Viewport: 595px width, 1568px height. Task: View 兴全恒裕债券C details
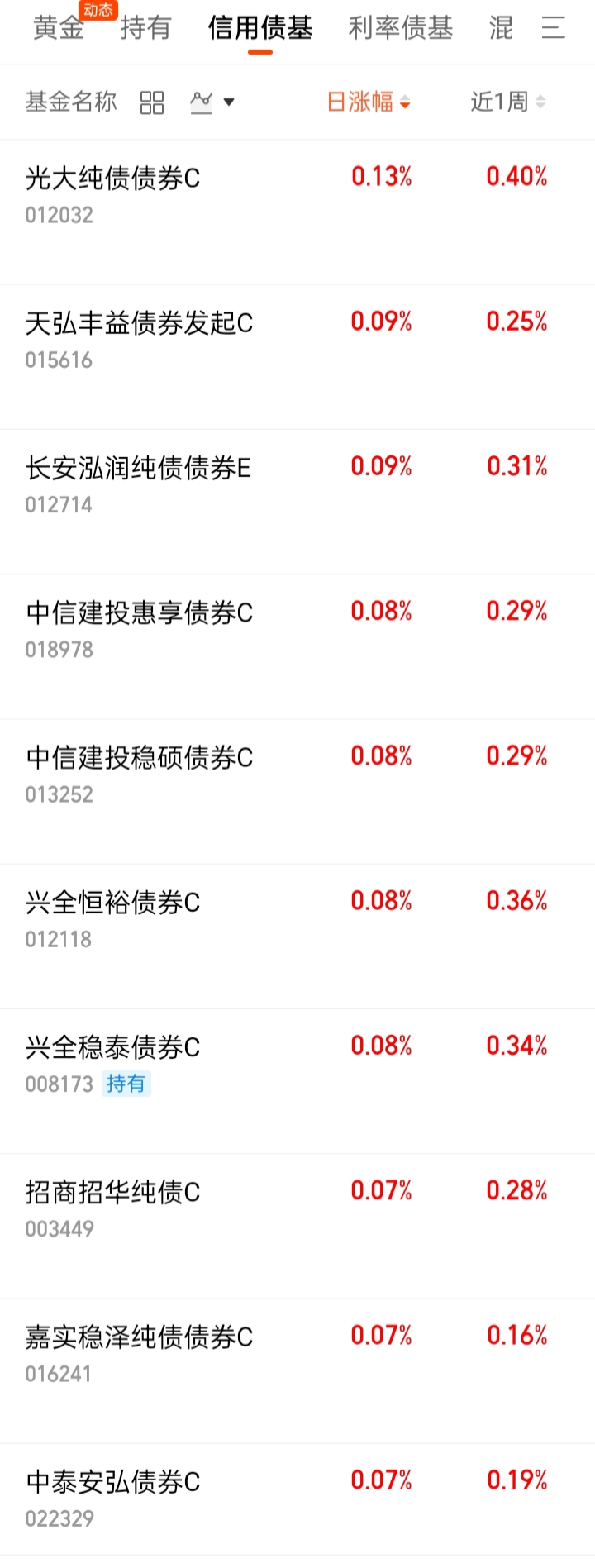tap(112, 903)
